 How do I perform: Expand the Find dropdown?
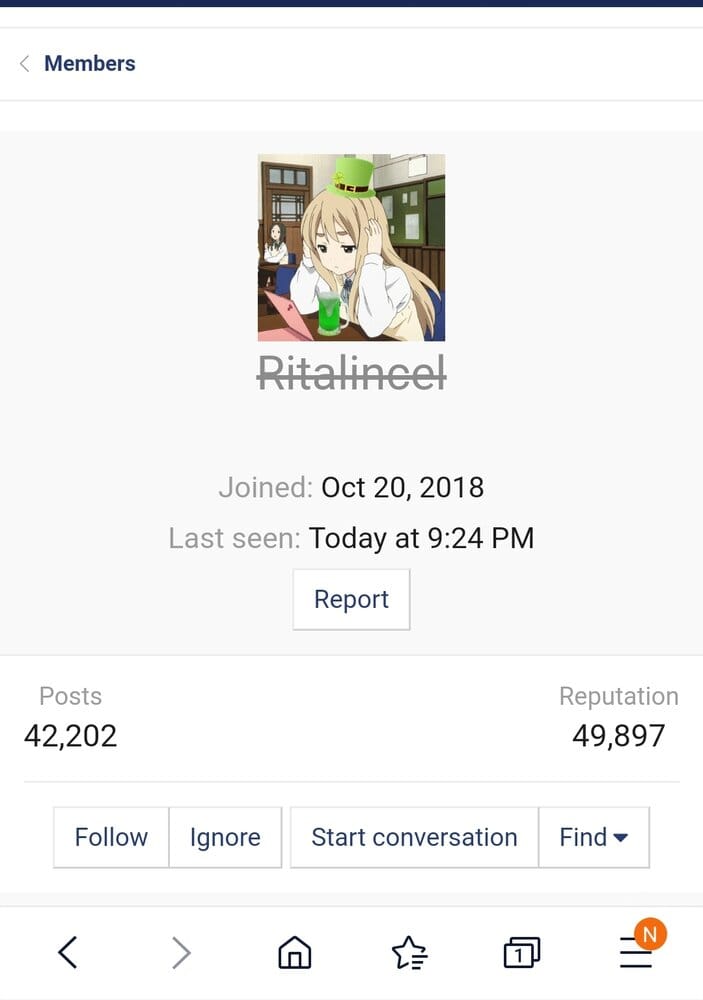(x=594, y=837)
